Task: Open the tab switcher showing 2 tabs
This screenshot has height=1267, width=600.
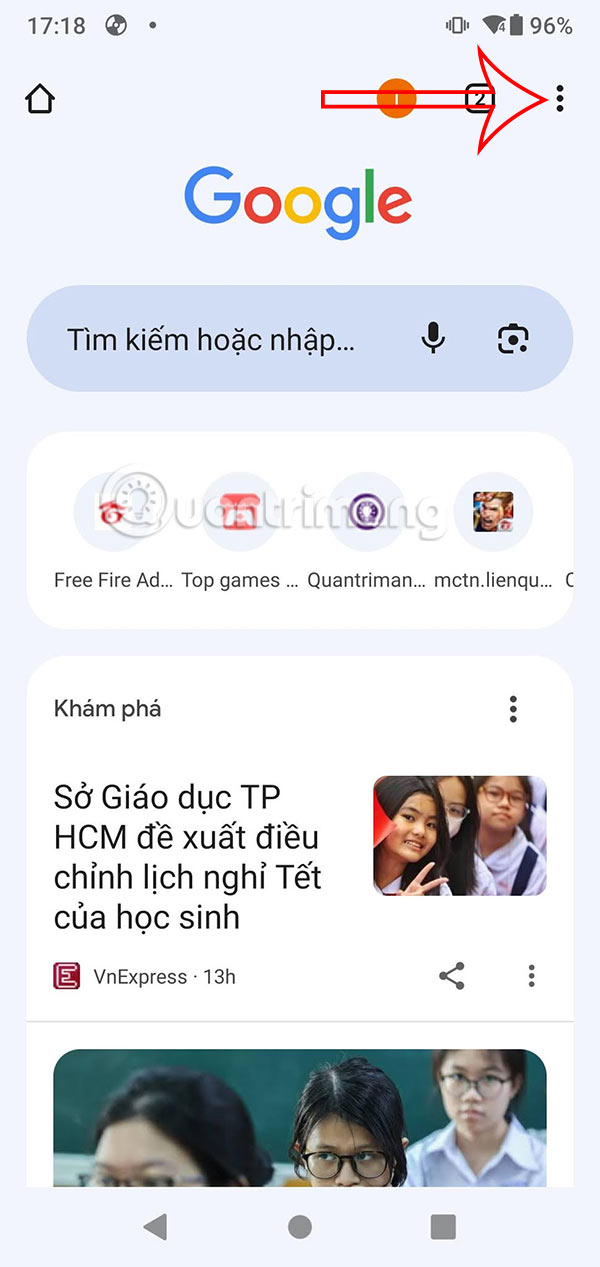Action: [x=480, y=98]
